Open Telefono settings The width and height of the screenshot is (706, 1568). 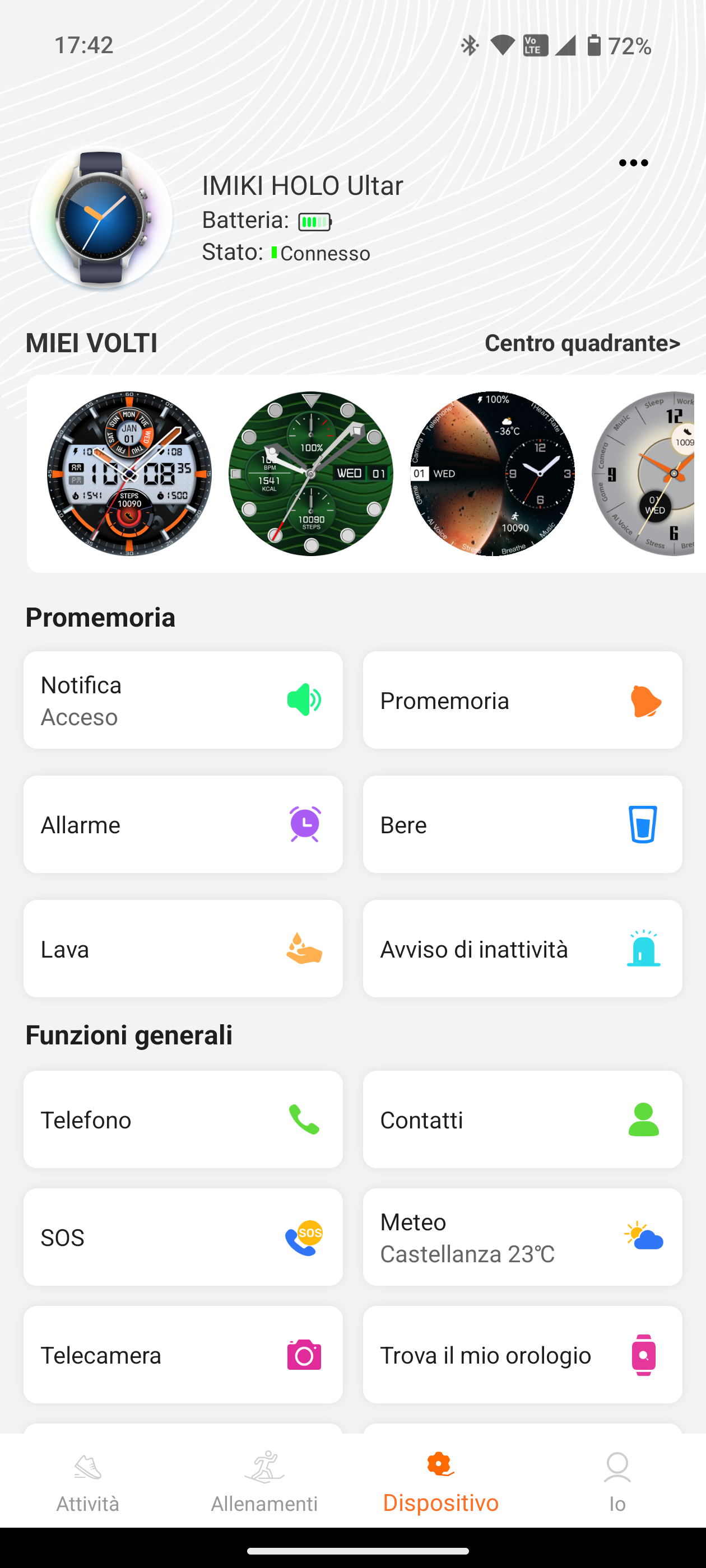(183, 1119)
